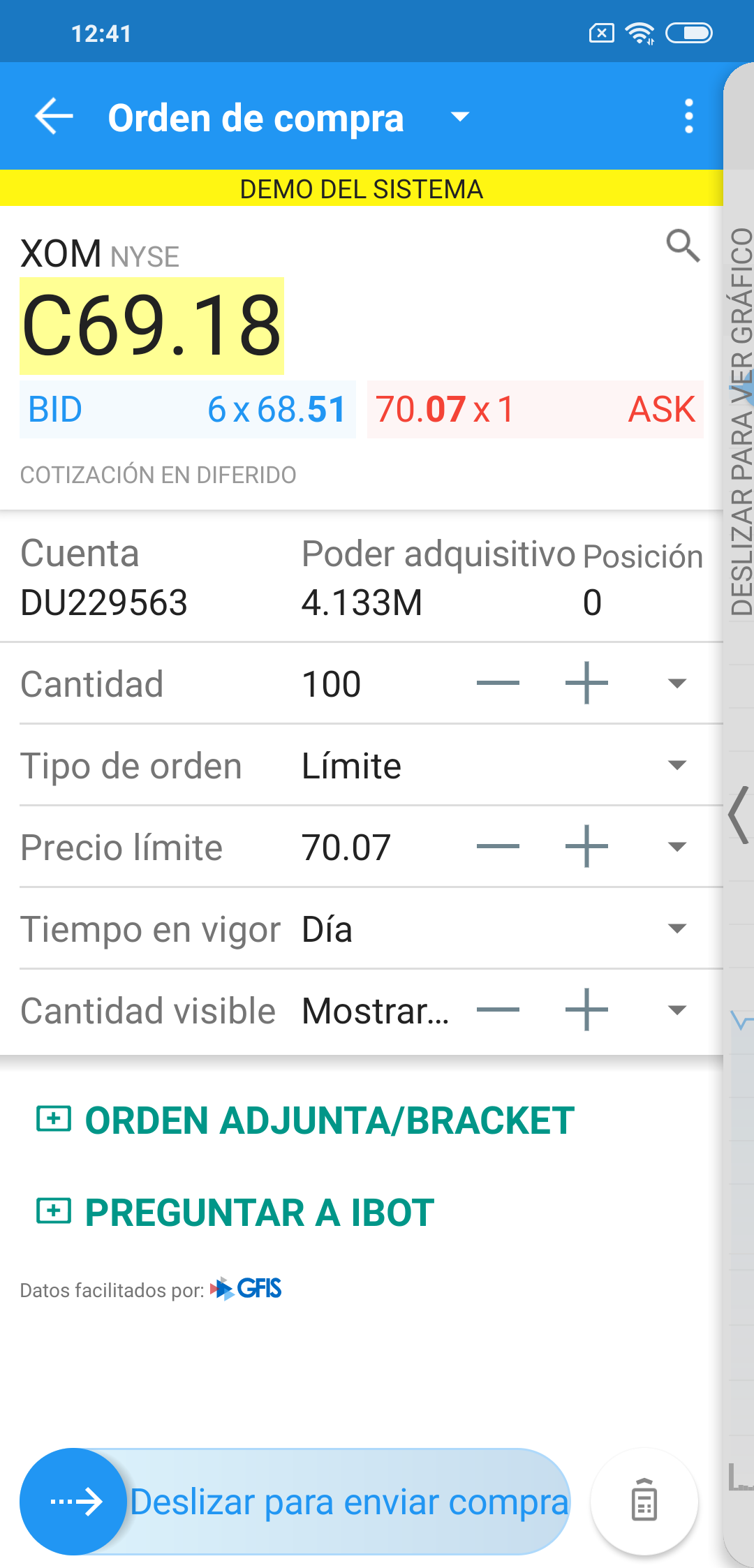Open the Precio límite dropdown arrow

pos(677,847)
